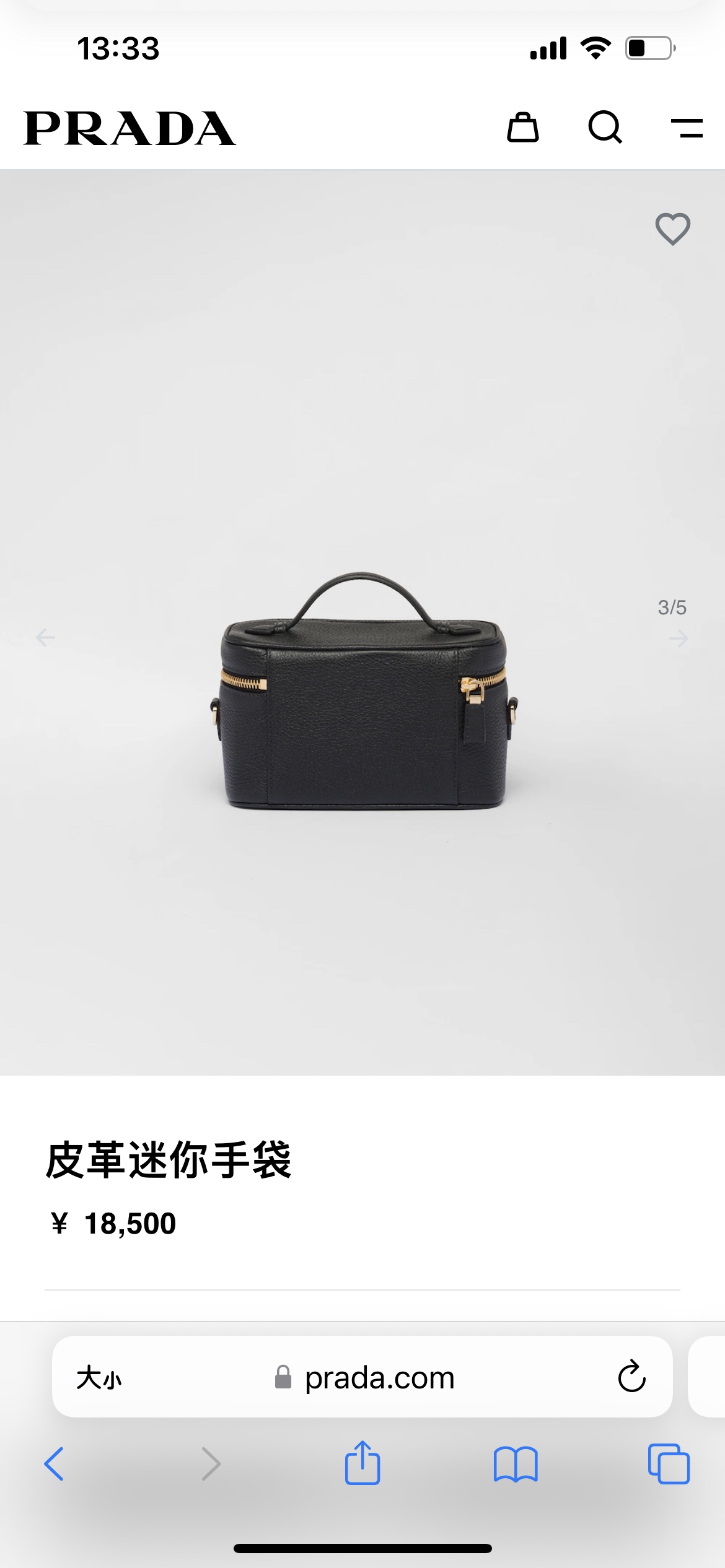Show the next product image
Image resolution: width=725 pixels, height=1568 pixels.
(679, 638)
